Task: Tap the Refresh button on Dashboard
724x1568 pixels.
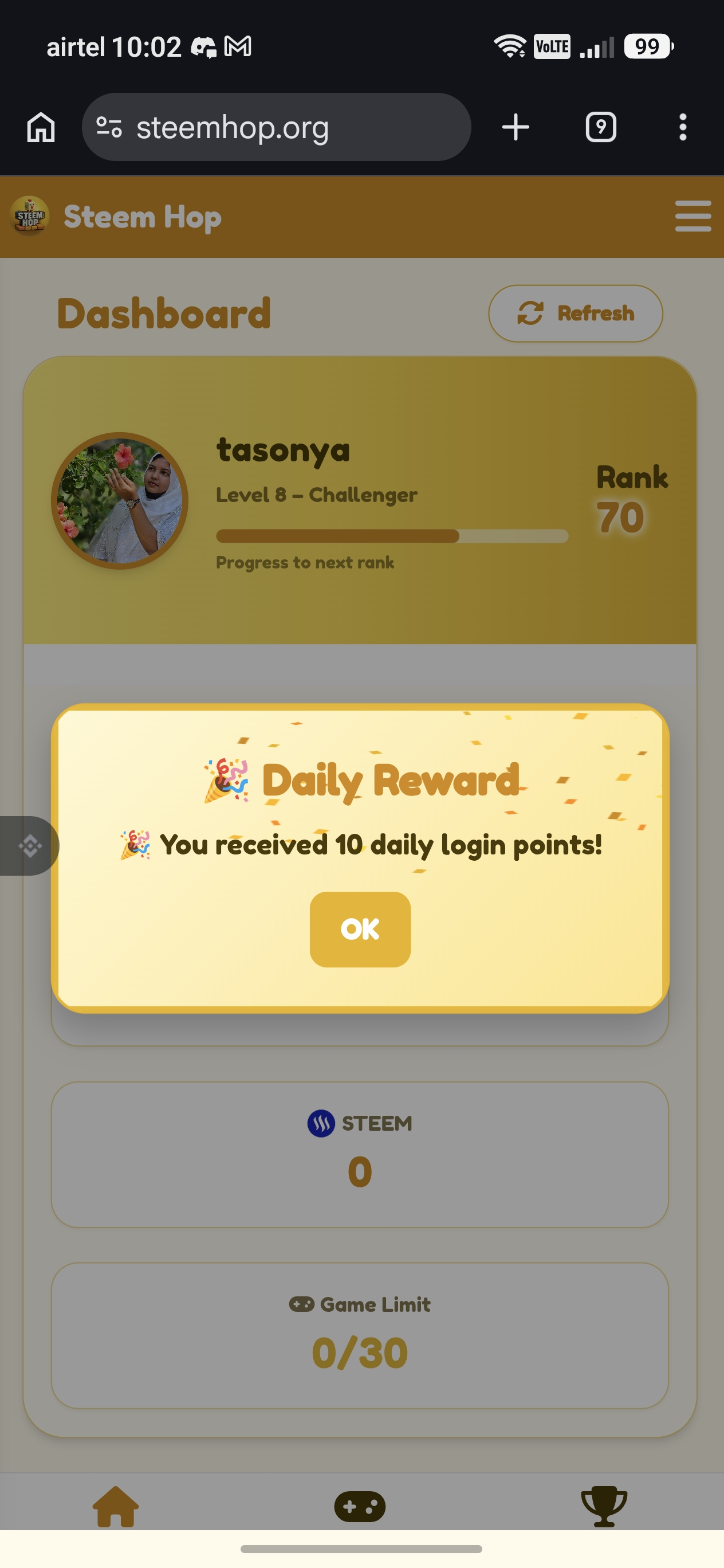Action: (x=575, y=313)
